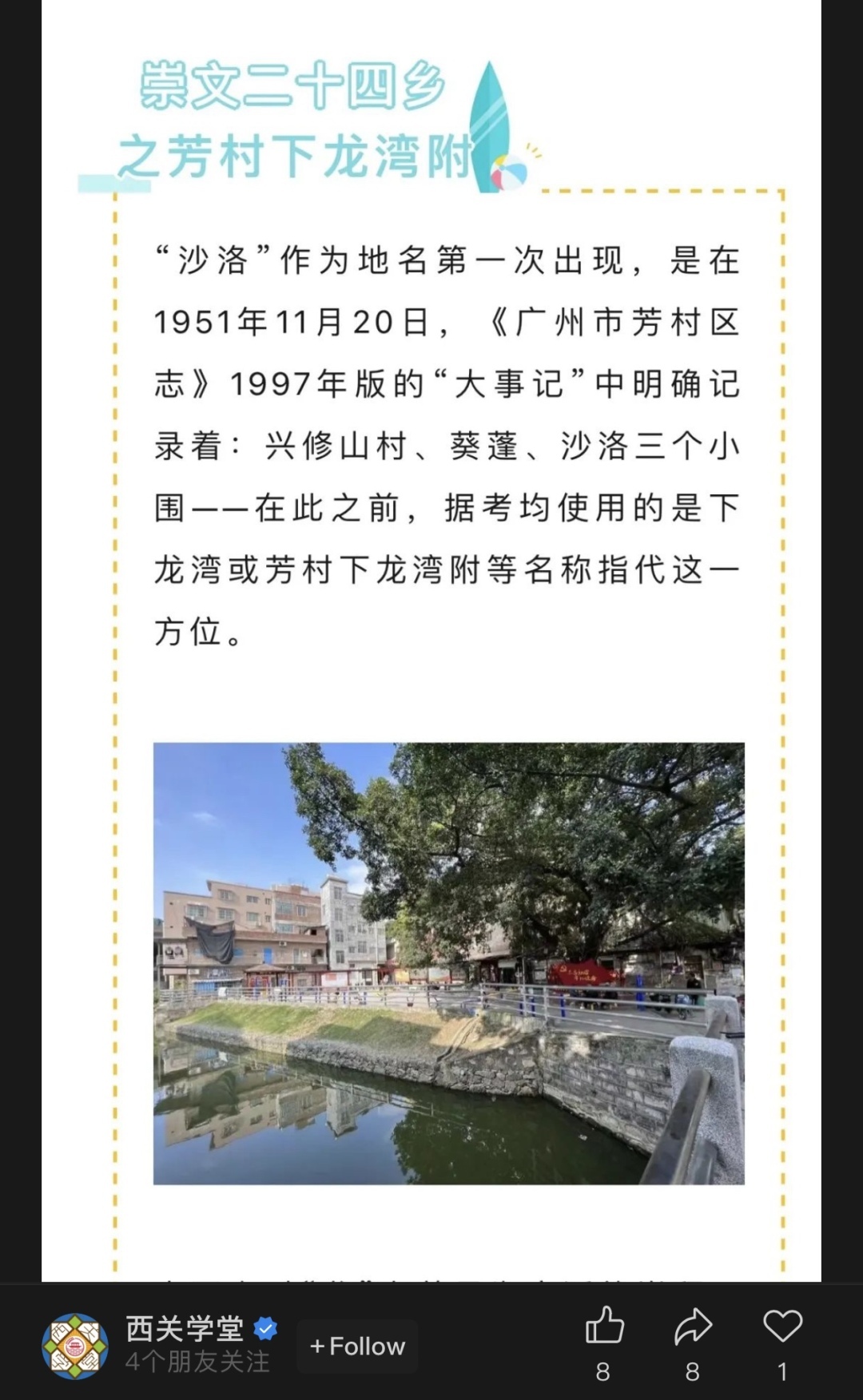This screenshot has width=863, height=1400.
Task: Give the article a thumbs up
Action: click(604, 1327)
